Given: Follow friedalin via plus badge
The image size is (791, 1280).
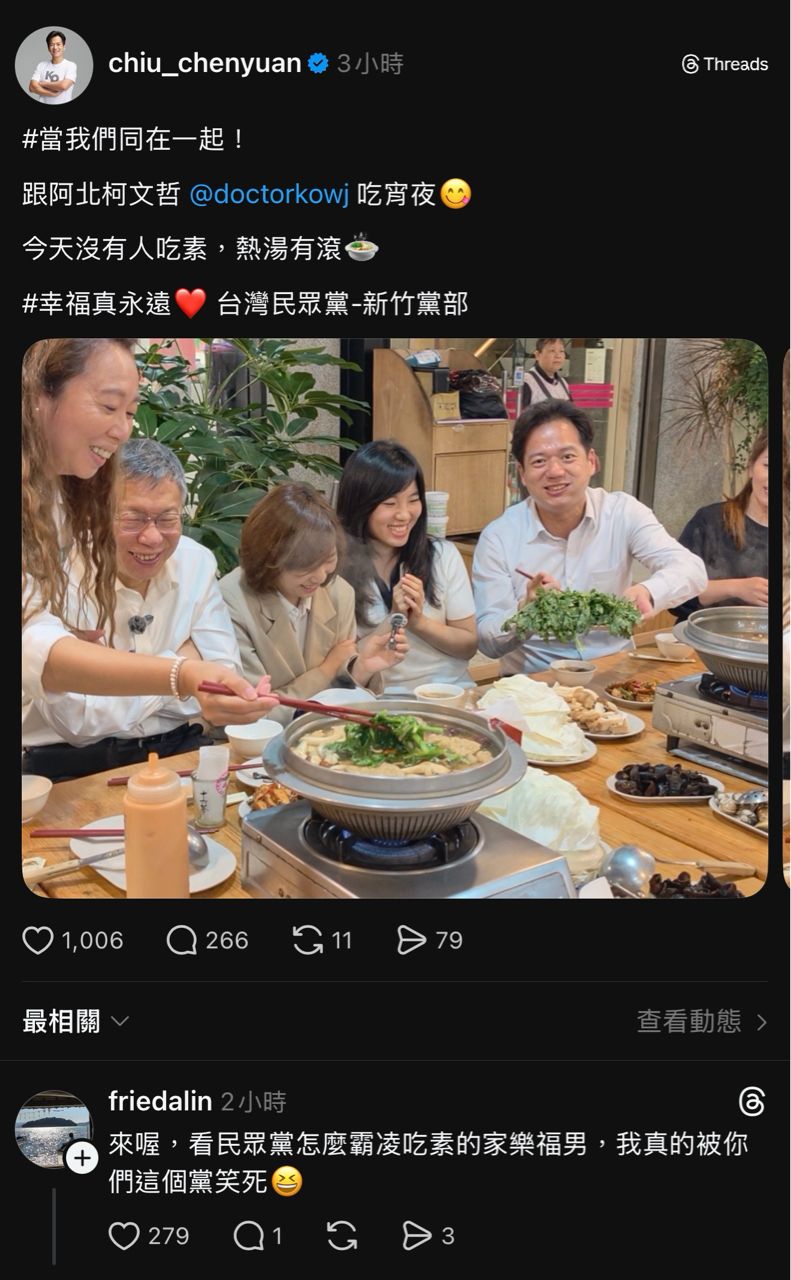Looking at the screenshot, I should tap(81, 1158).
